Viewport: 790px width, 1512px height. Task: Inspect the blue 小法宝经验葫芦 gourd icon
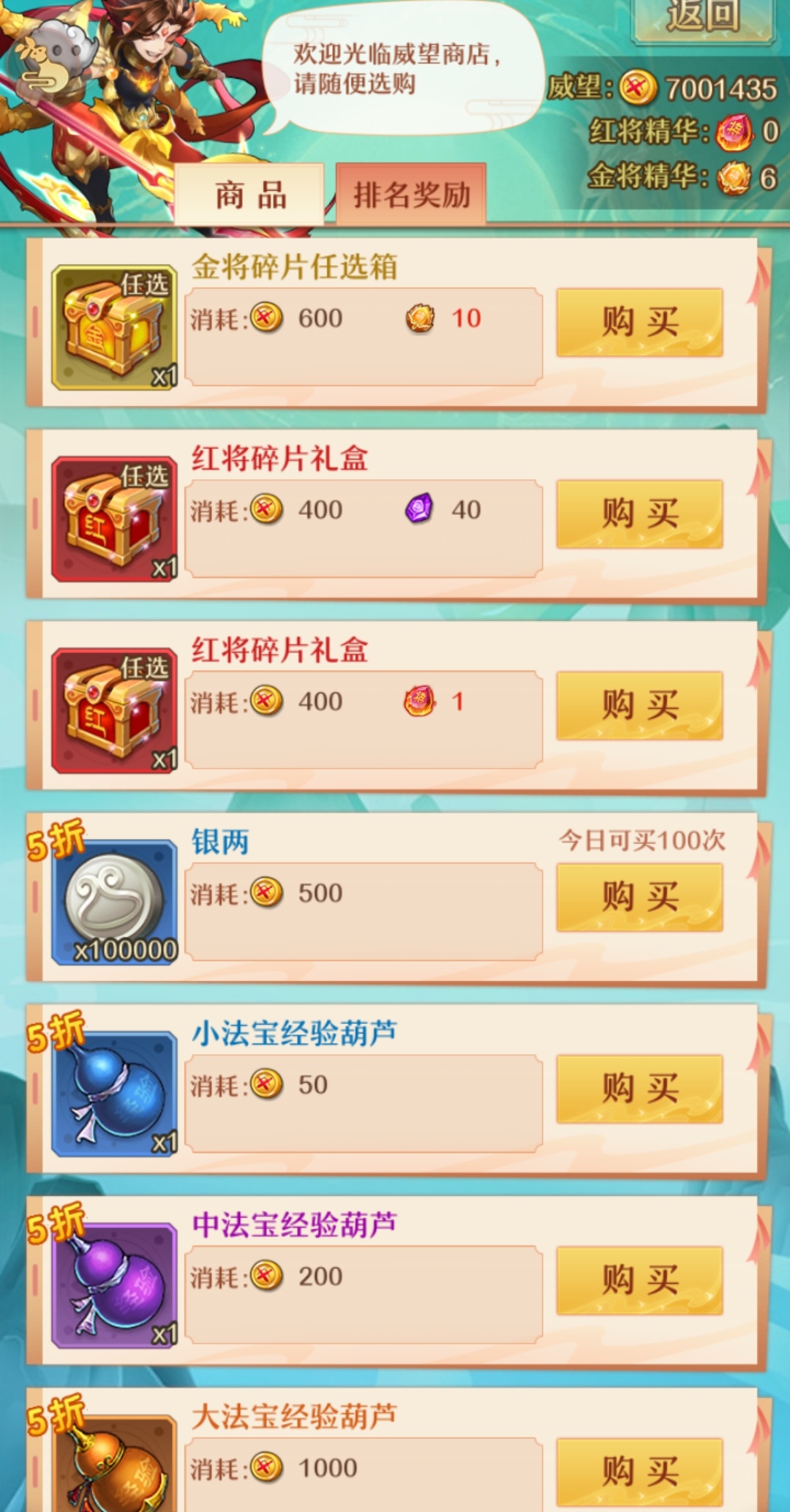115,1094
